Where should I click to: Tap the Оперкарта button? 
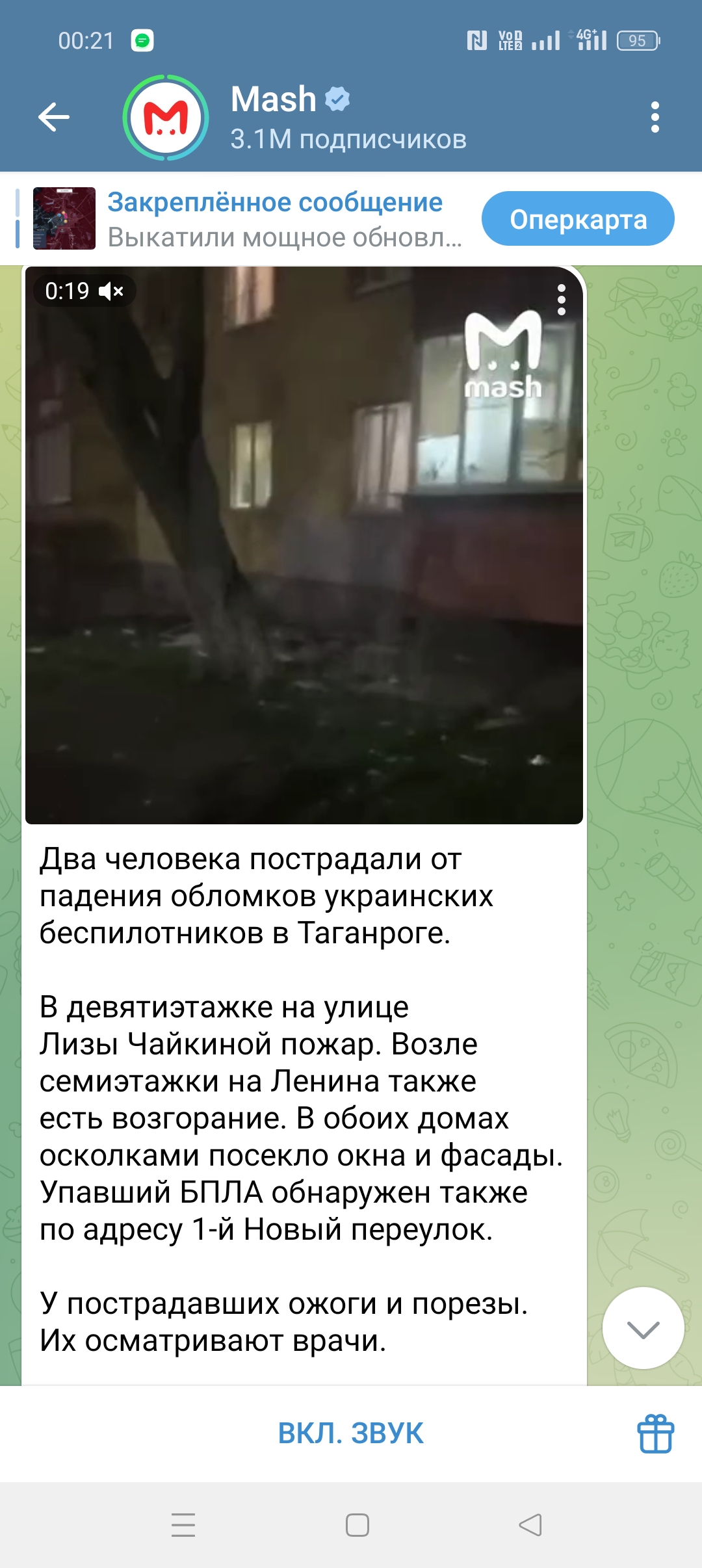(x=577, y=219)
